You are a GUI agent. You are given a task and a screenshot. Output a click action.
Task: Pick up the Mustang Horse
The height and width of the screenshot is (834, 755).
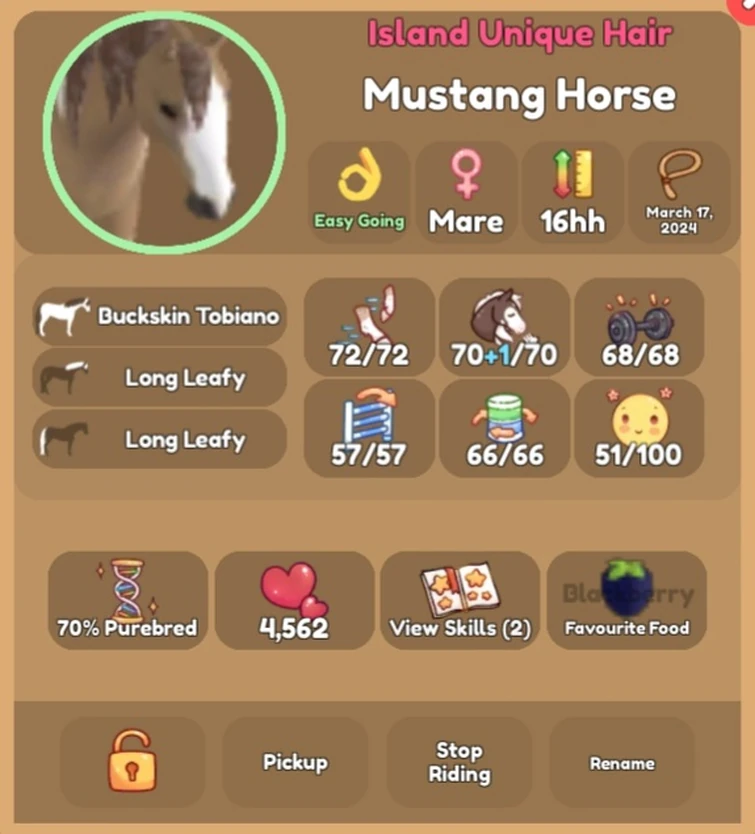(295, 762)
